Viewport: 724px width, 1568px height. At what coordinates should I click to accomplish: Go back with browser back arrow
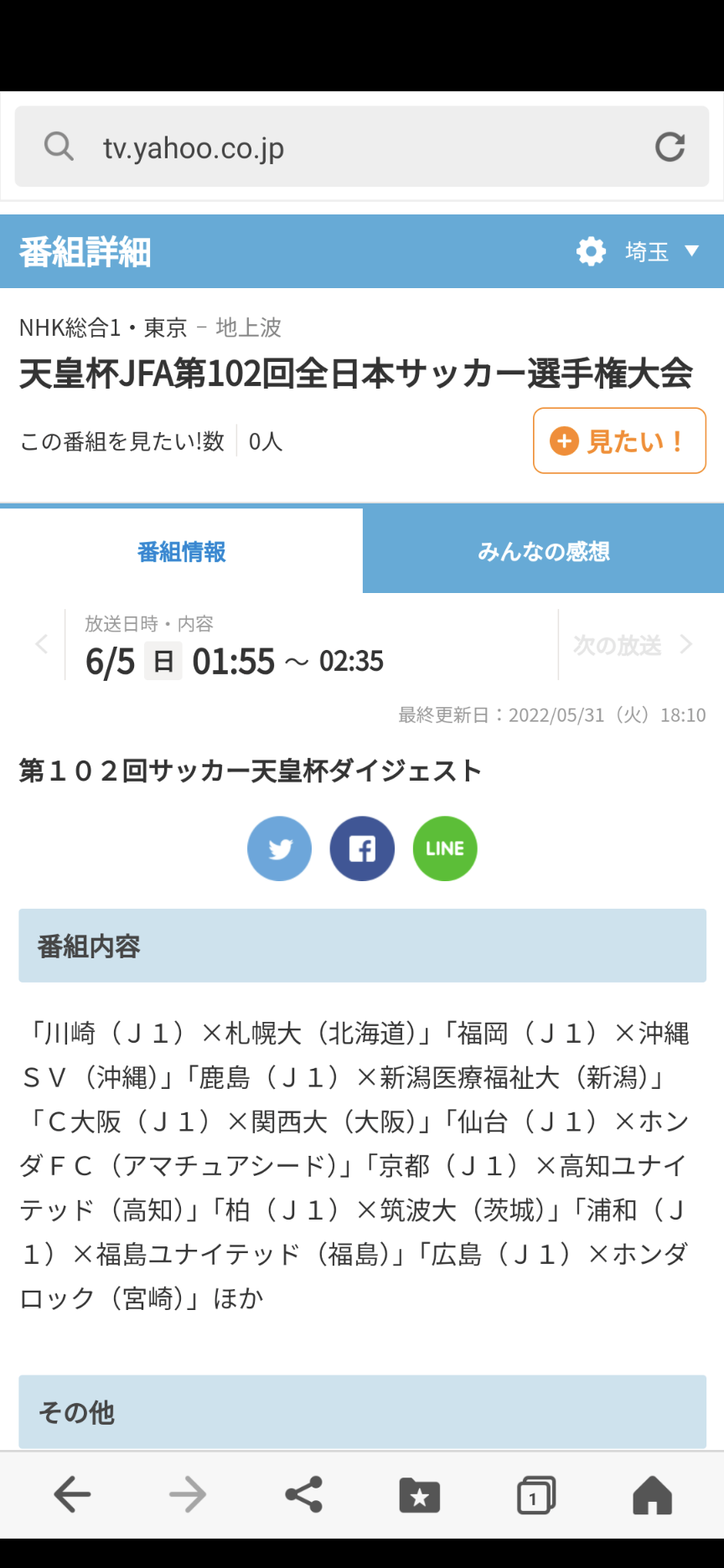point(72,1494)
